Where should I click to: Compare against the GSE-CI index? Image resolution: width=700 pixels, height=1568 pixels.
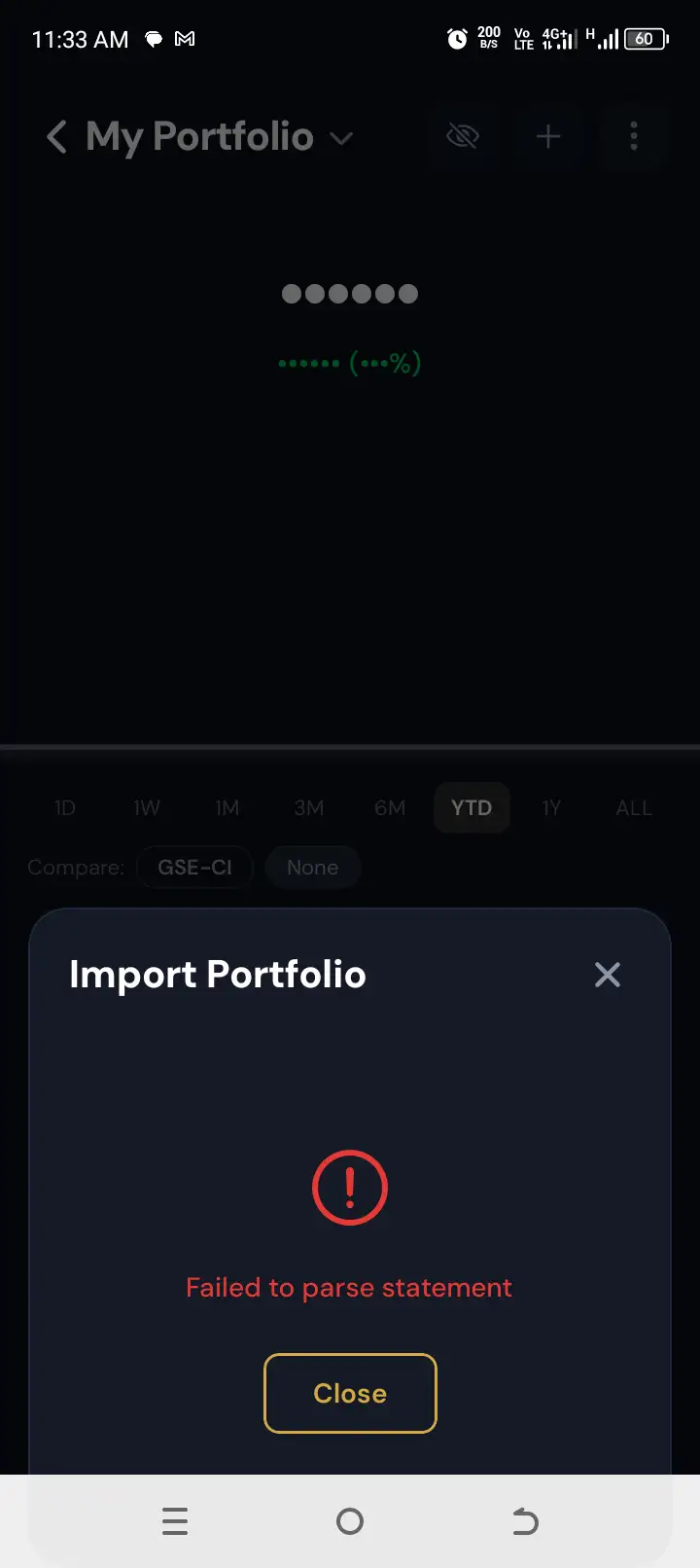tap(194, 868)
